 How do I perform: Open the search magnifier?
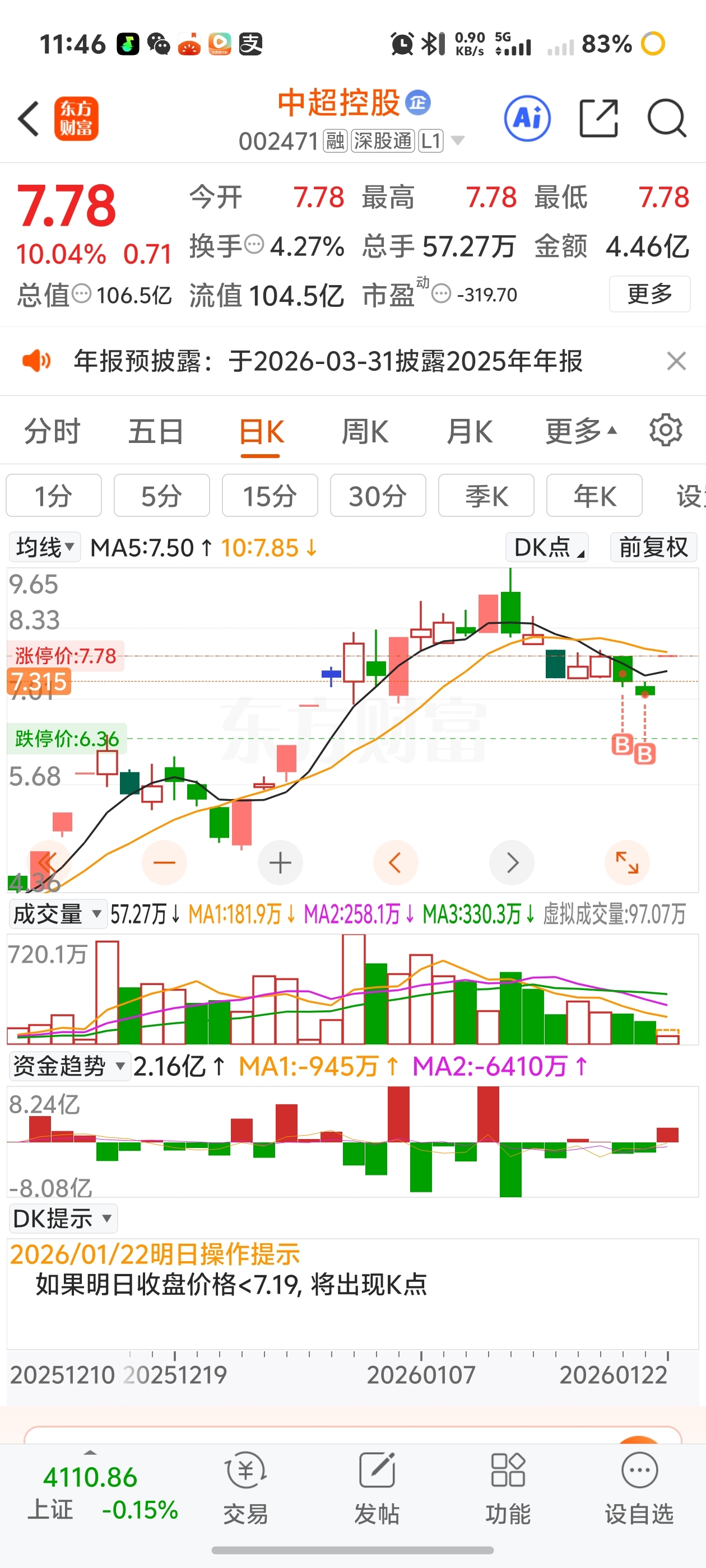[667, 118]
